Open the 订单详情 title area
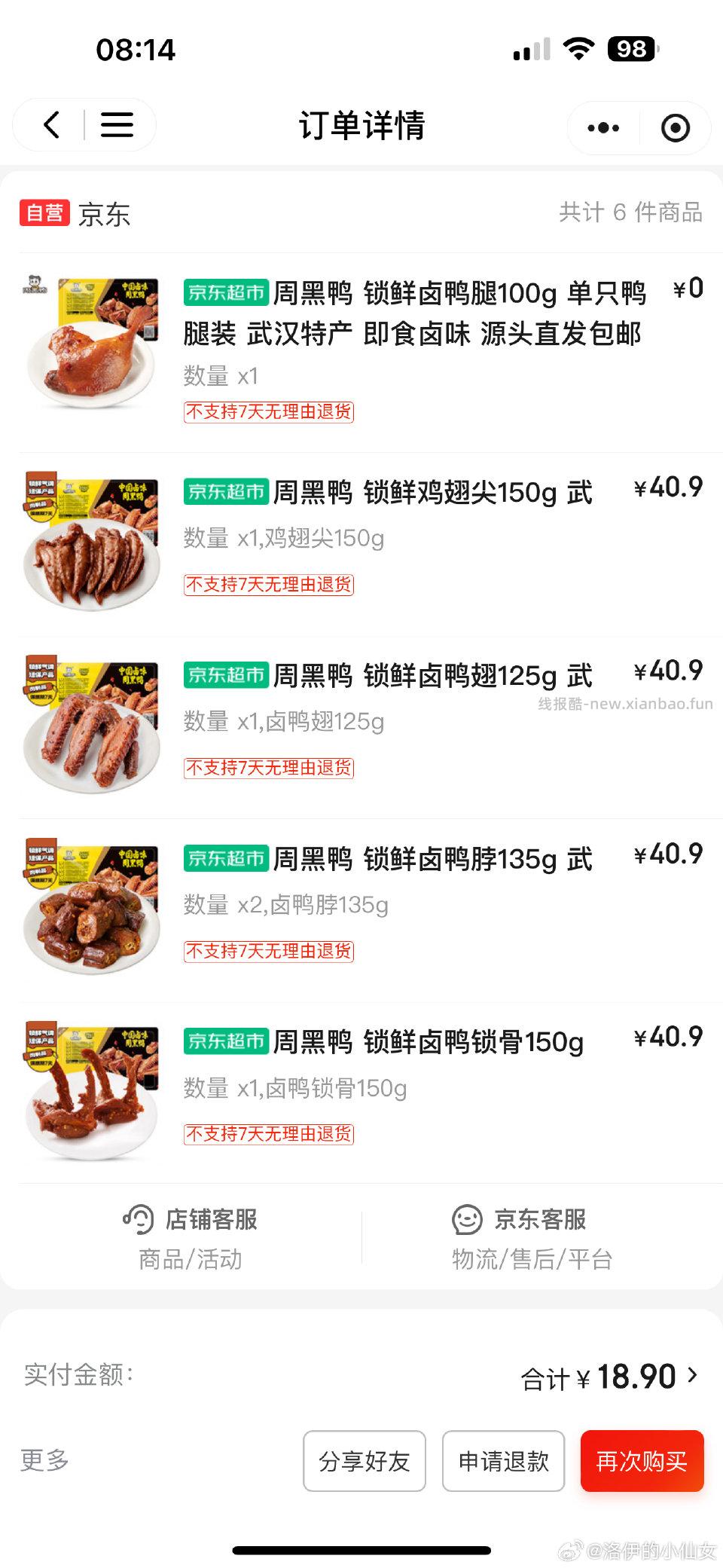Image resolution: width=723 pixels, height=1568 pixels. (361, 127)
